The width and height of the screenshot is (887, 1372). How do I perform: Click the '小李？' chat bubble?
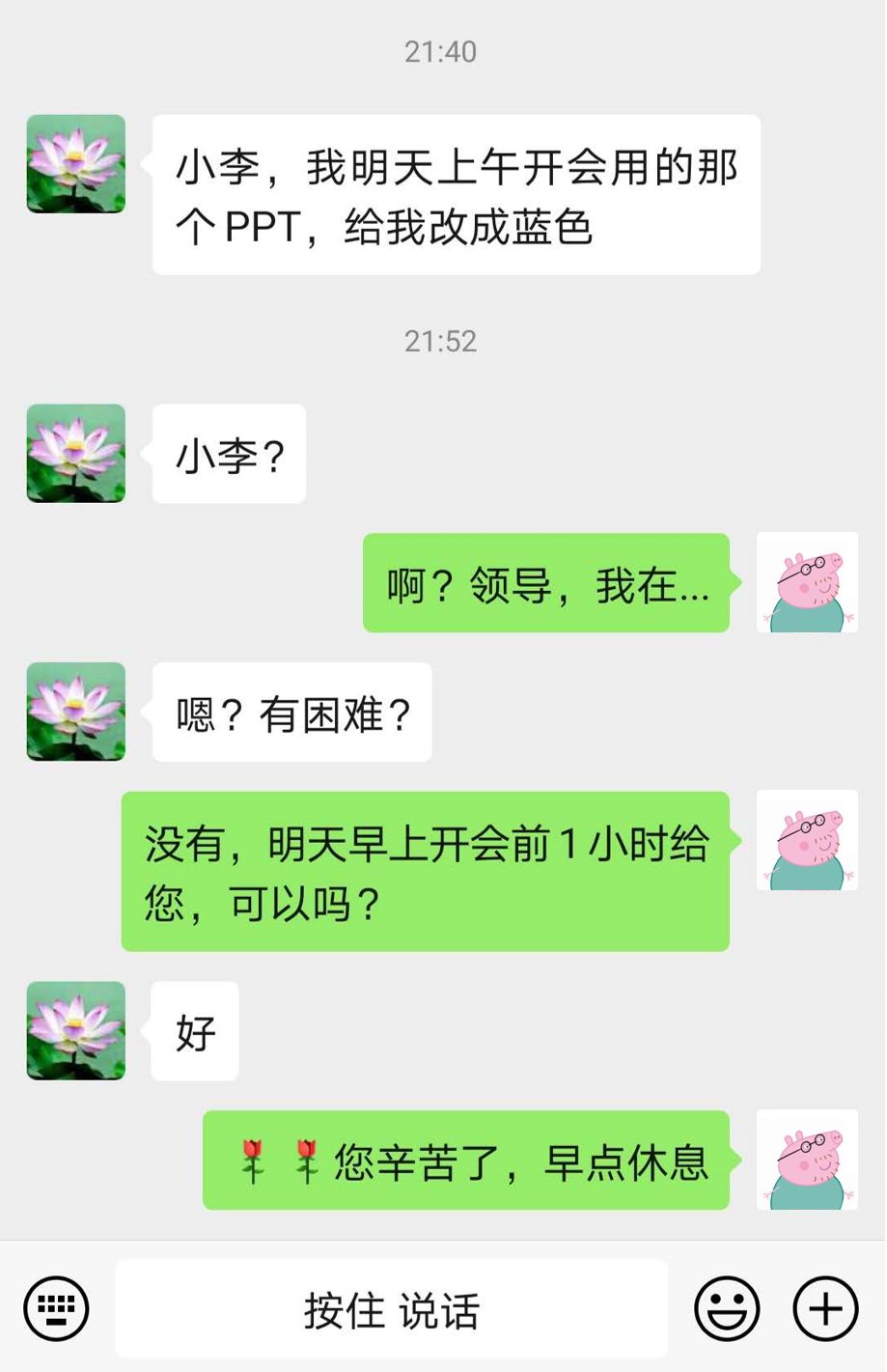coord(228,454)
